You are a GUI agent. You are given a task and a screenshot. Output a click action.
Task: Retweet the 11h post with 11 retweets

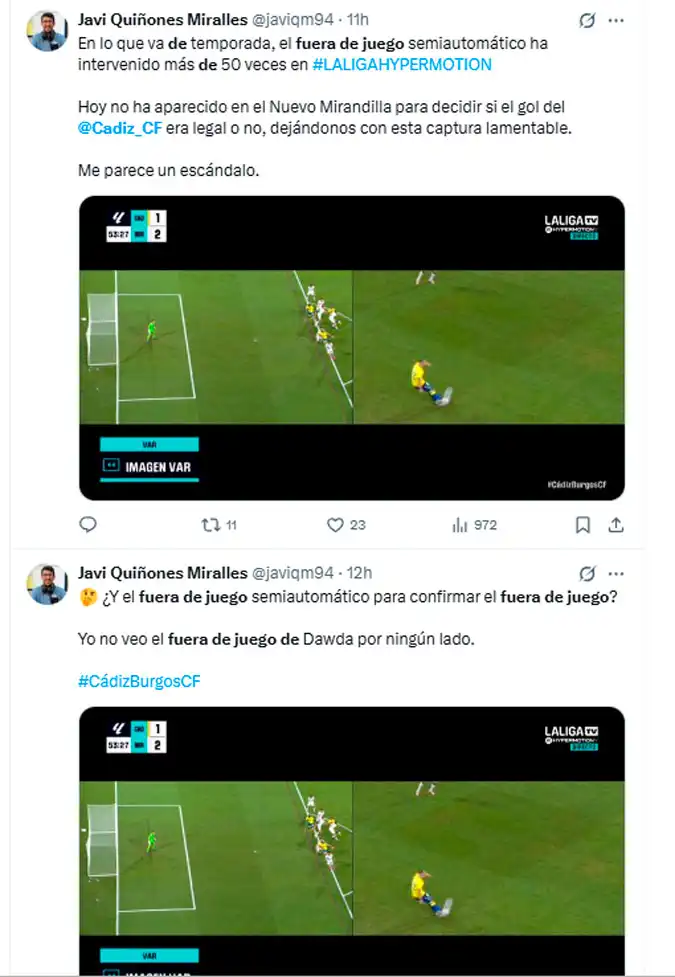pyautogui.click(x=211, y=525)
